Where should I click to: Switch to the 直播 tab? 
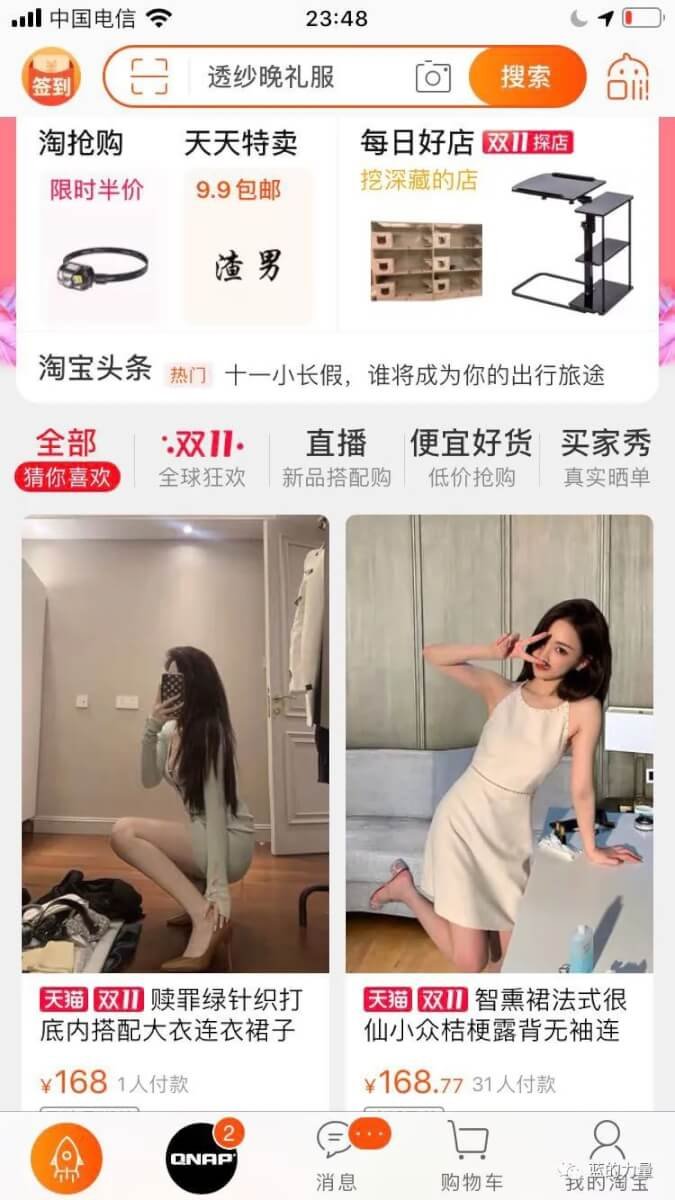coord(336,458)
